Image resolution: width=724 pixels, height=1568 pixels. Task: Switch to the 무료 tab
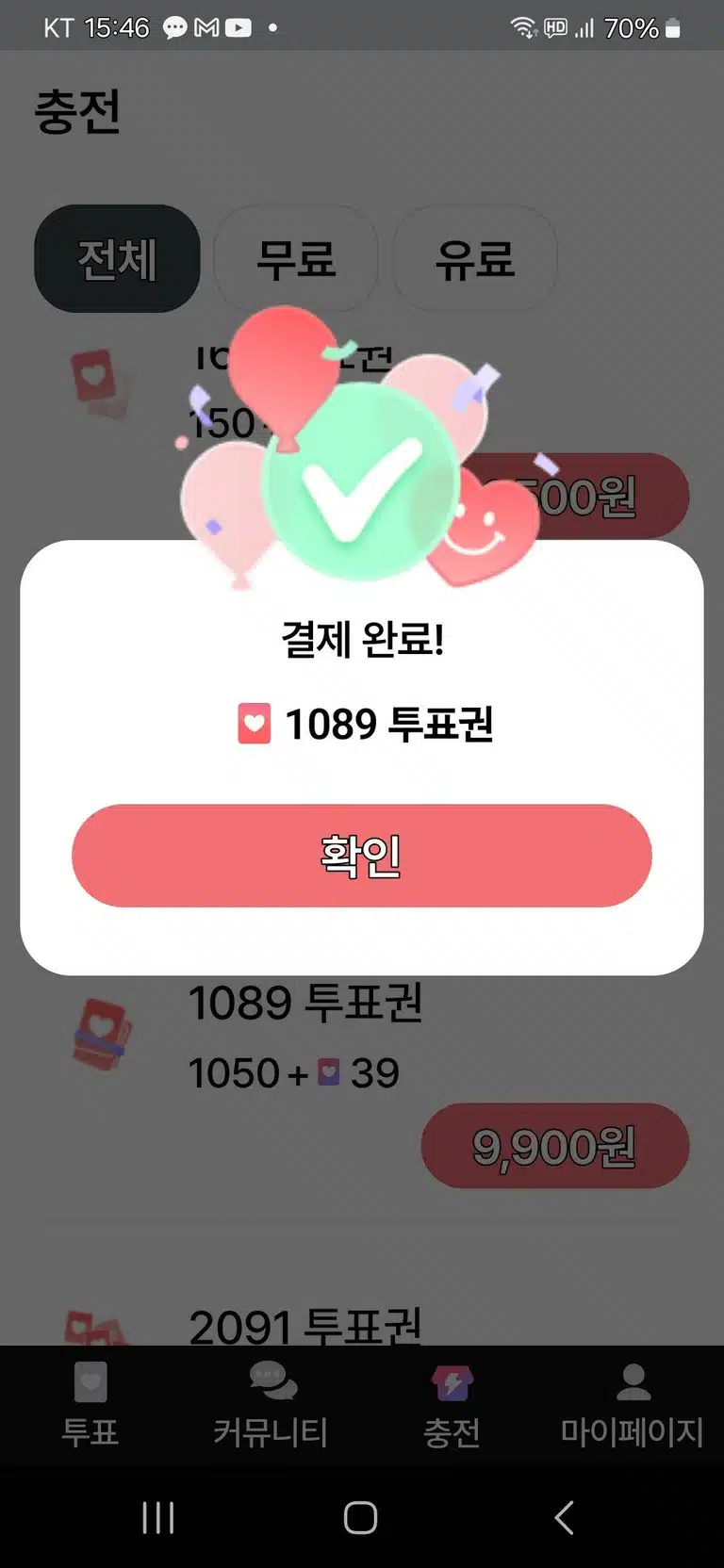(296, 258)
